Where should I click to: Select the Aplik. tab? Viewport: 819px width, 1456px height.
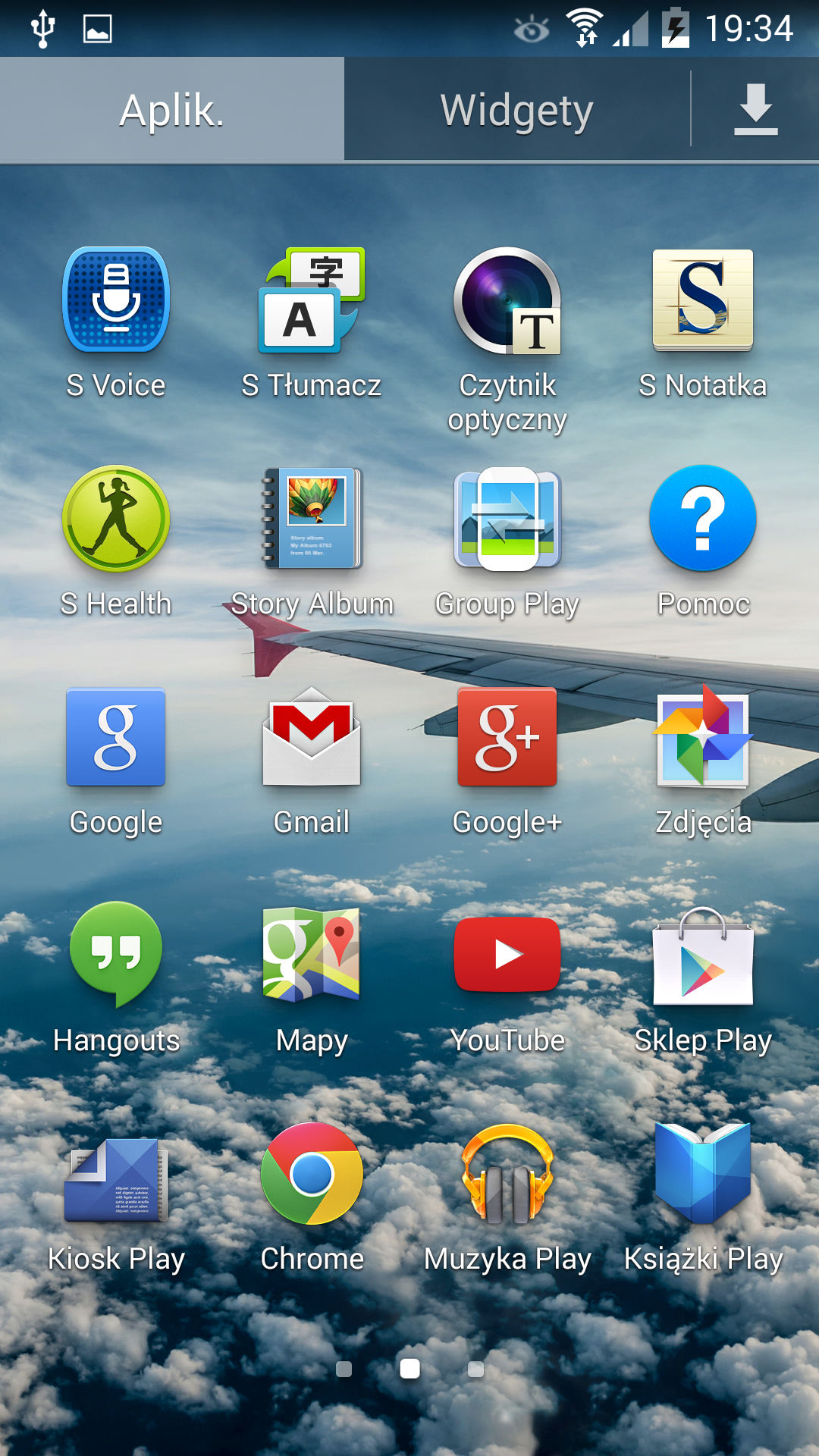[172, 111]
